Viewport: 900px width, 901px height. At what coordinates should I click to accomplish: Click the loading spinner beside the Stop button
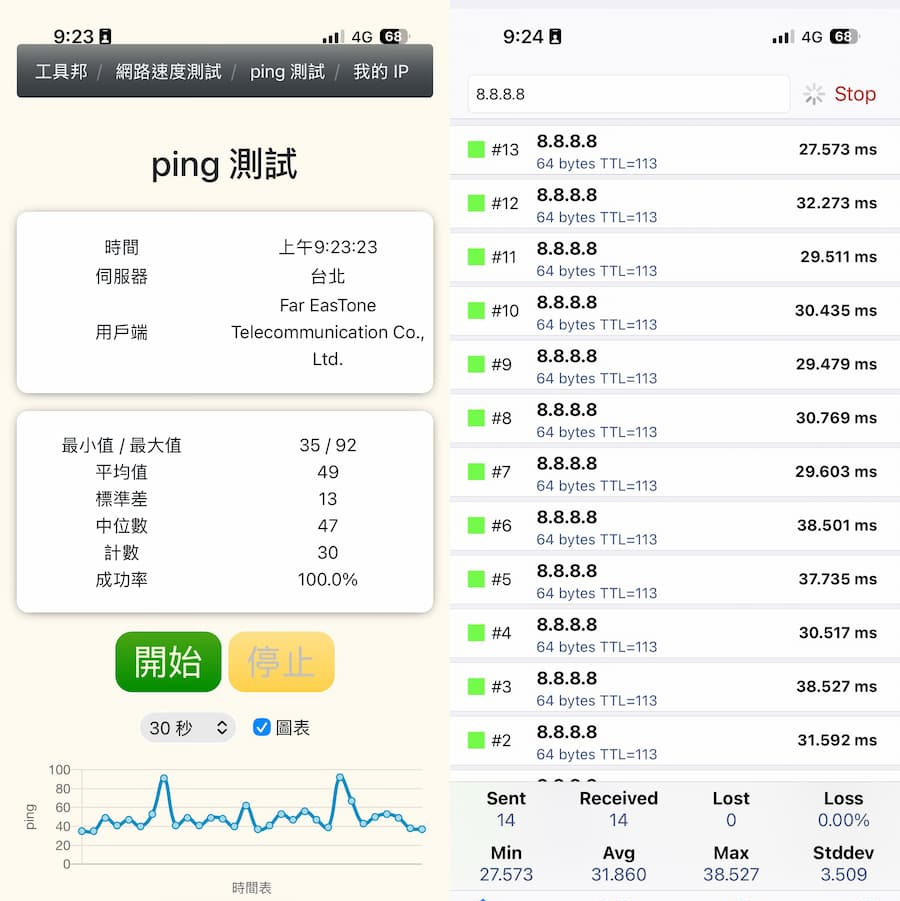click(x=812, y=93)
